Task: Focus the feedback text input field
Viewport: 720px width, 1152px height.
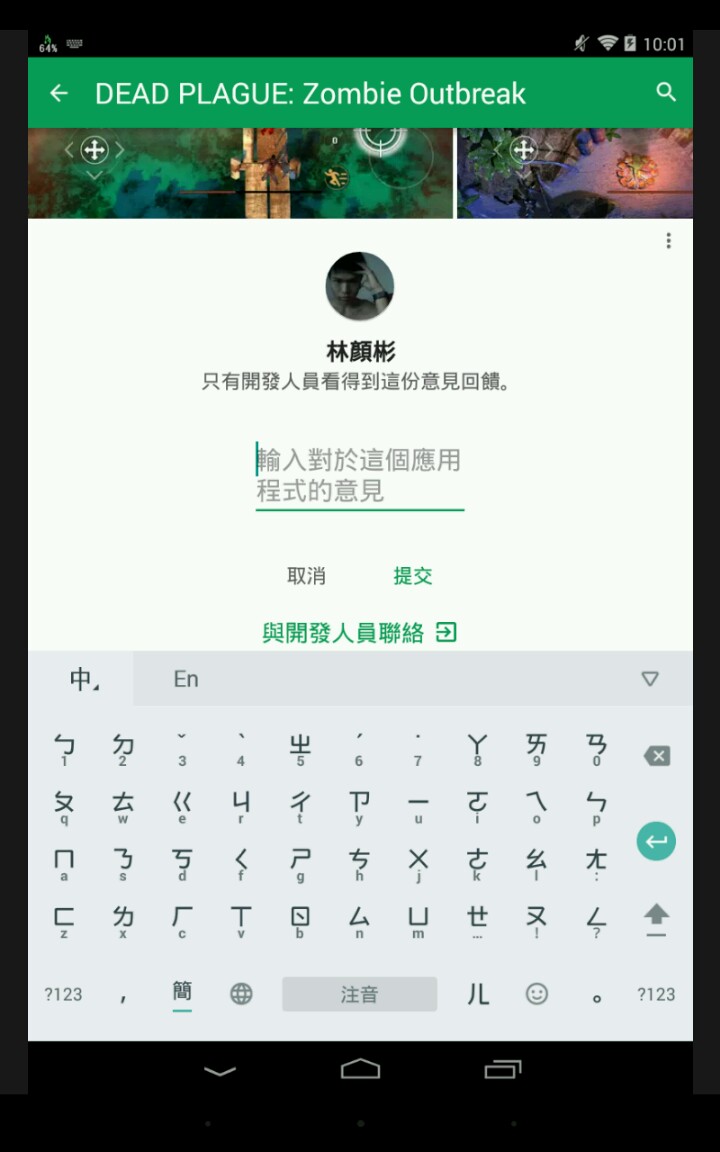Action: [x=359, y=476]
